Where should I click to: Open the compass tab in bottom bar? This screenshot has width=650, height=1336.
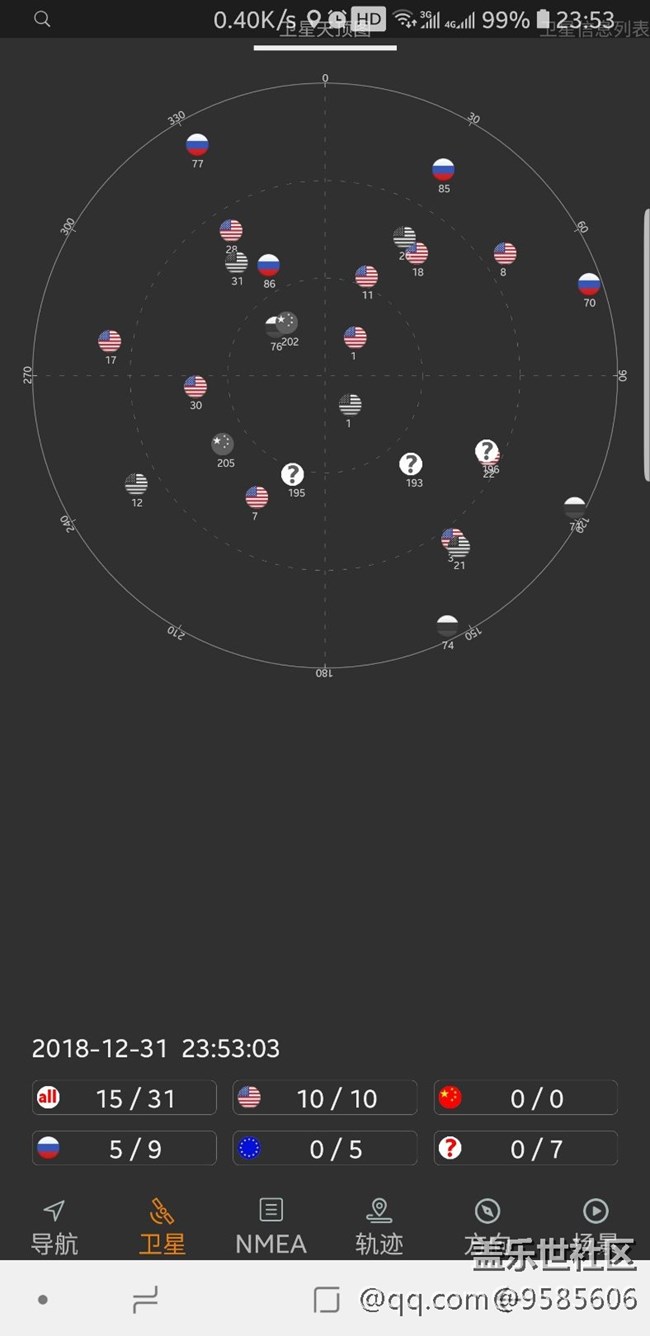pos(487,1226)
